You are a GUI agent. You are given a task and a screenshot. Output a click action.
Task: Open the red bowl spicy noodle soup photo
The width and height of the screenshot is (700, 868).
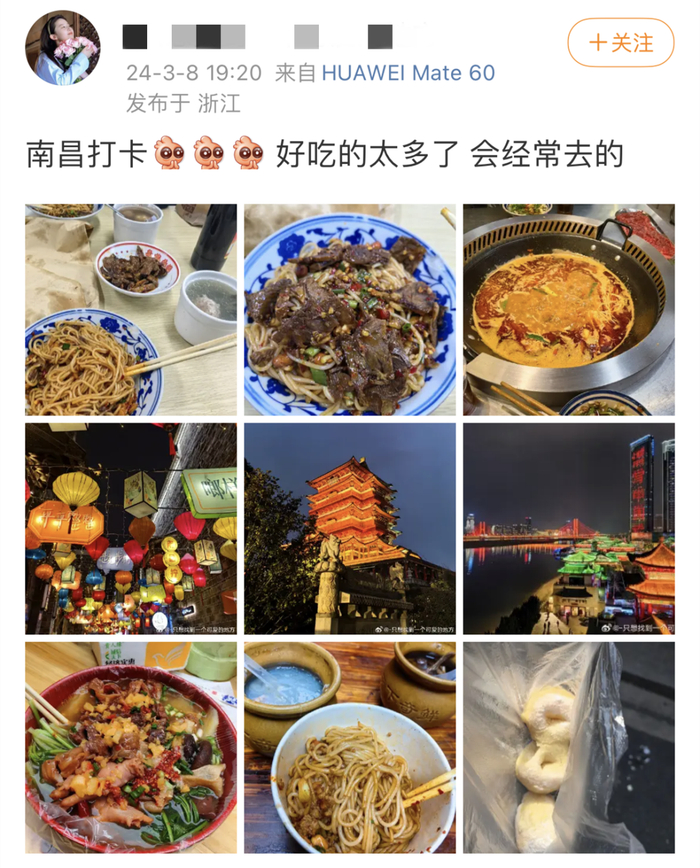click(131, 747)
